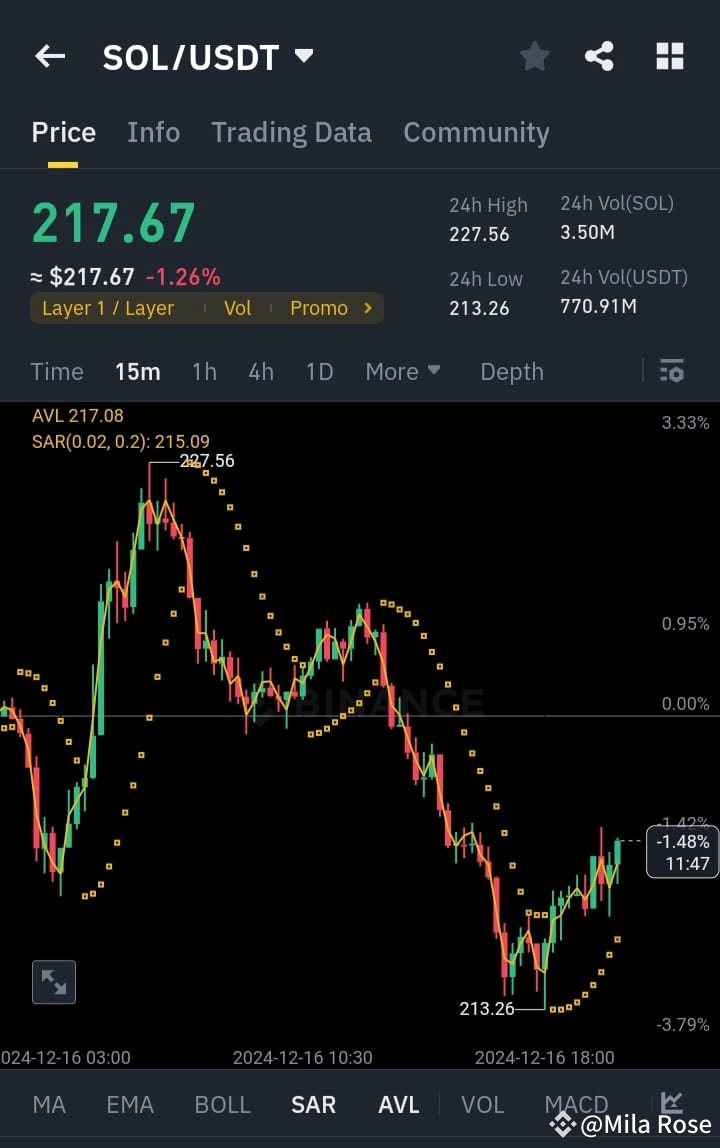Open chart display settings icon
Image resolution: width=720 pixels, height=1148 pixels.
coord(671,371)
